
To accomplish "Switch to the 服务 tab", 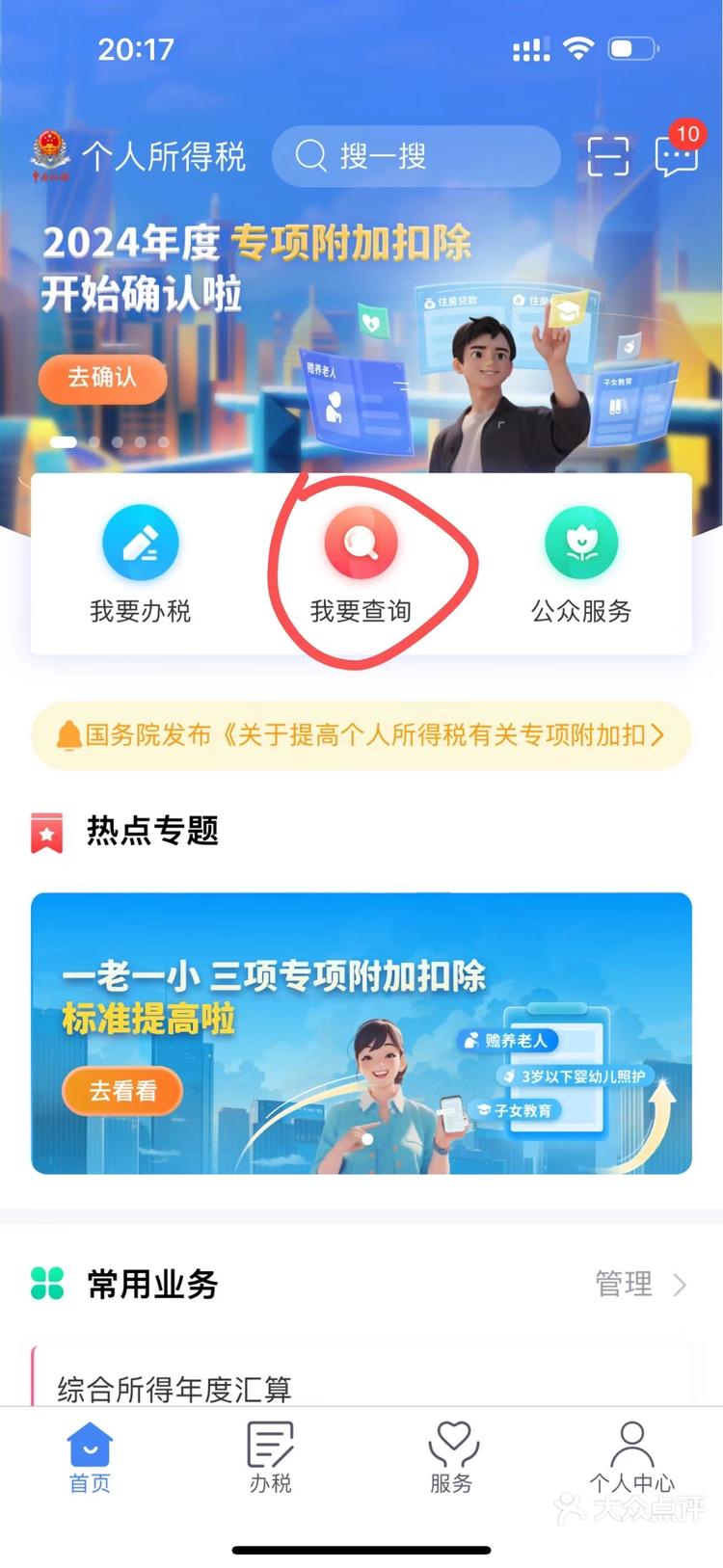I will tap(450, 1458).
